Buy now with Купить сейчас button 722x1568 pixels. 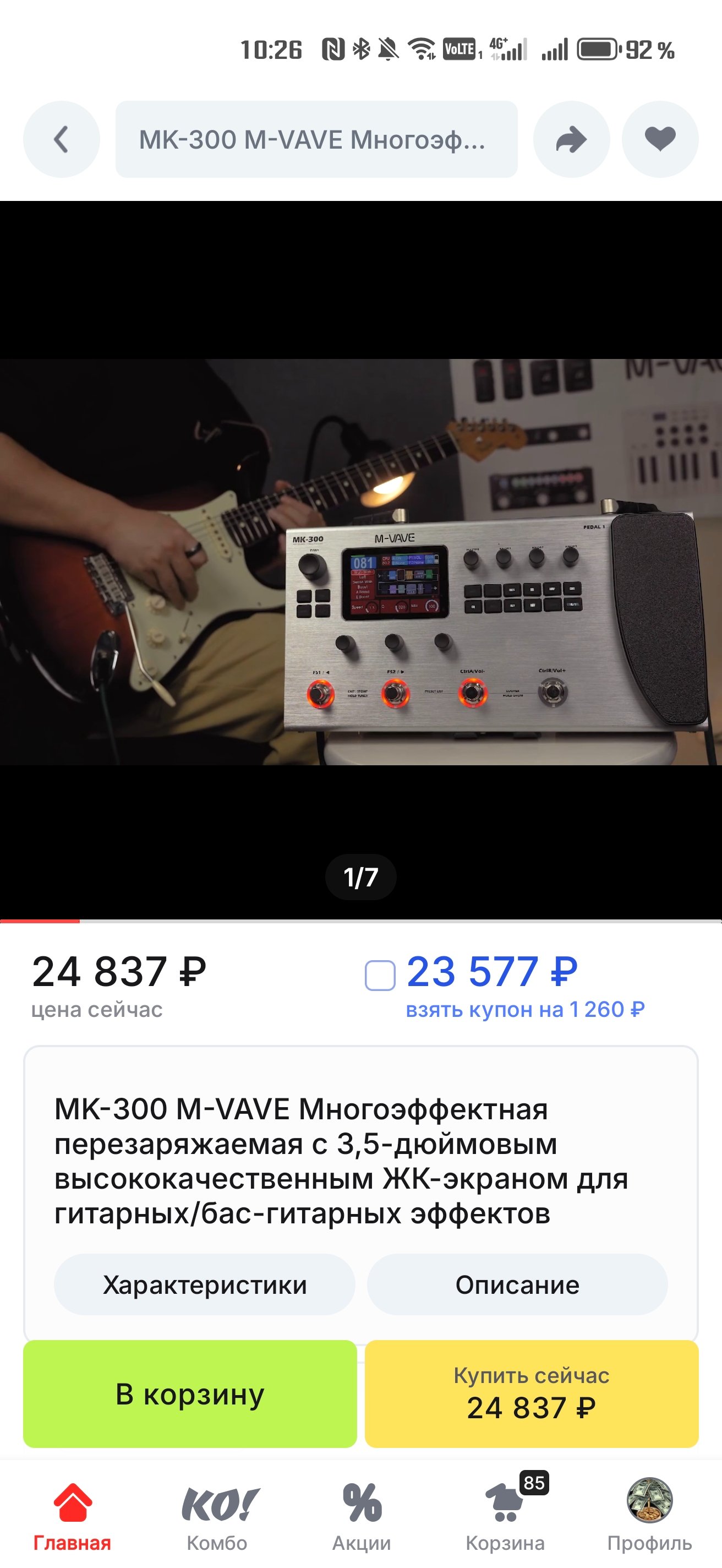(x=531, y=1395)
